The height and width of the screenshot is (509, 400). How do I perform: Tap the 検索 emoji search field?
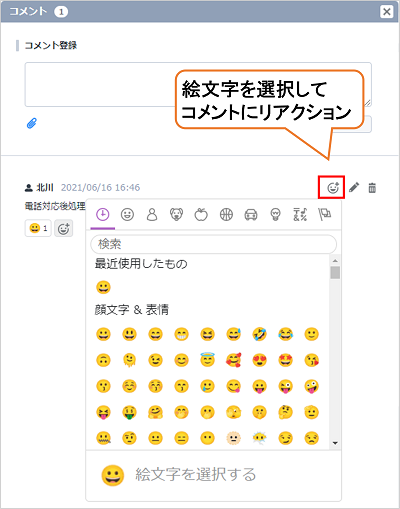coord(213,244)
